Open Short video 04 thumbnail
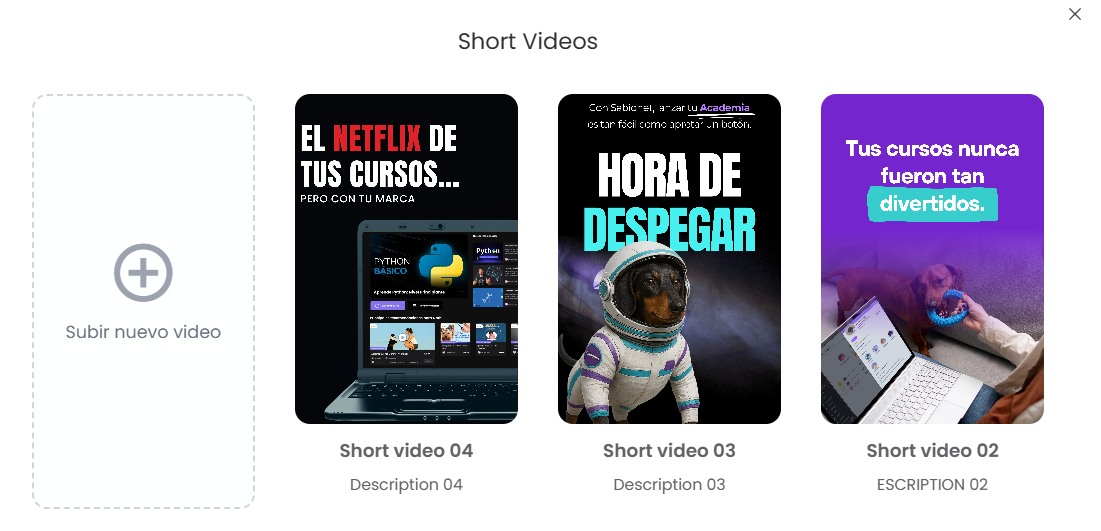The width and height of the screenshot is (1101, 531). pyautogui.click(x=406, y=259)
